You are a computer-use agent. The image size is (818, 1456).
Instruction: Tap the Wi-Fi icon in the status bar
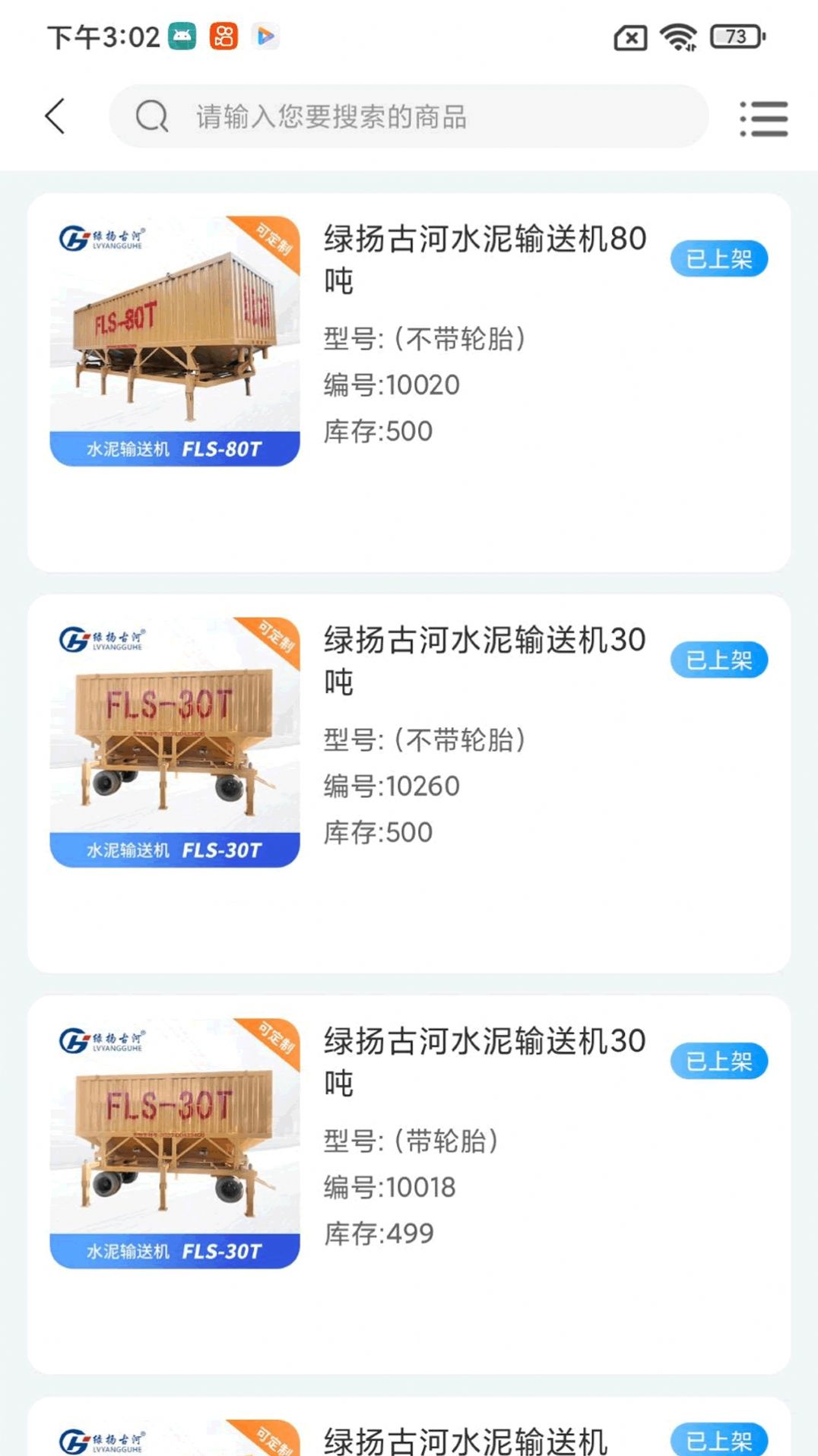click(x=677, y=35)
